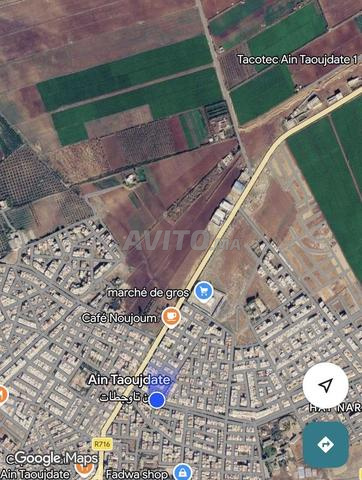This screenshot has height=480, width=362.
Task: Open the Tacotec Ain Taoujdate 1 place label
Action: [x=298, y=60]
